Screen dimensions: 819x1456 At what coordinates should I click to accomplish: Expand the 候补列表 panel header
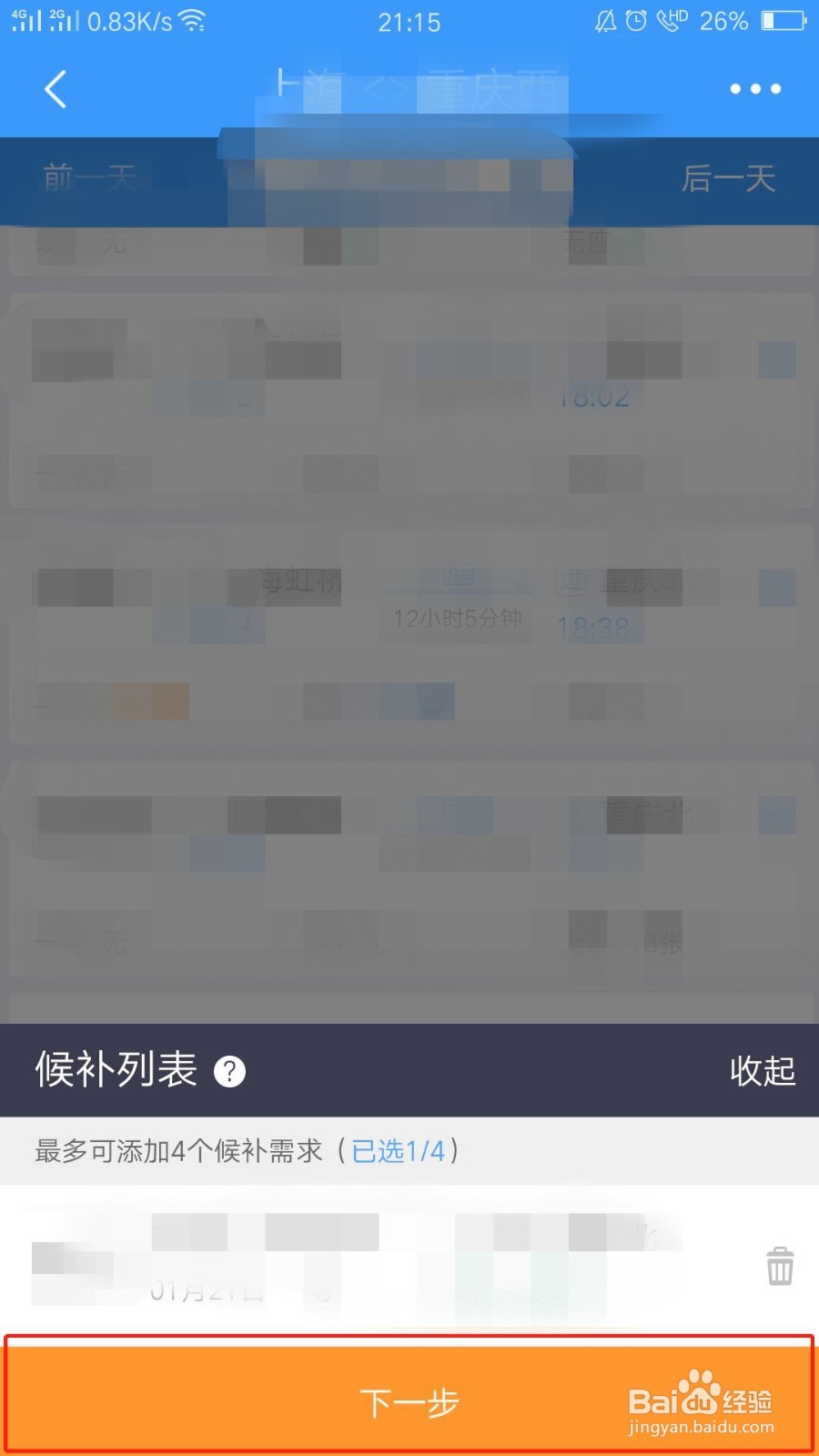116,1069
